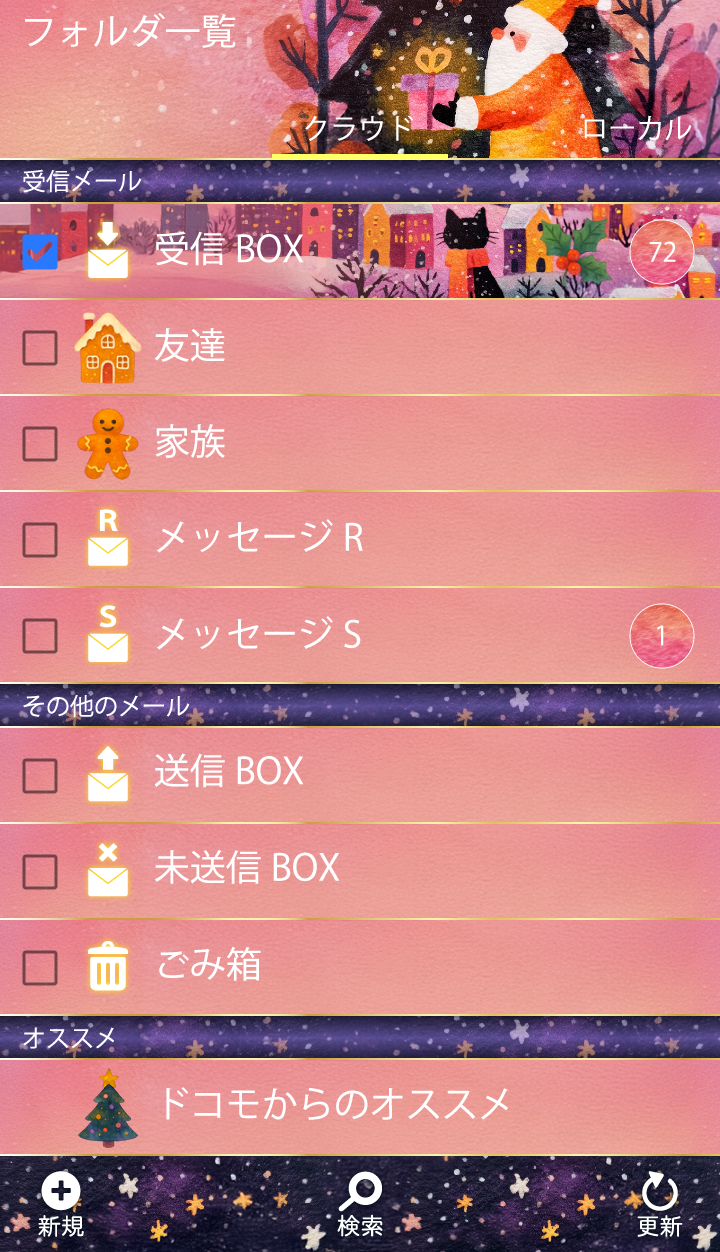Check the メッセージ R checkbox
Image resolution: width=720 pixels, height=1252 pixels.
(x=40, y=540)
